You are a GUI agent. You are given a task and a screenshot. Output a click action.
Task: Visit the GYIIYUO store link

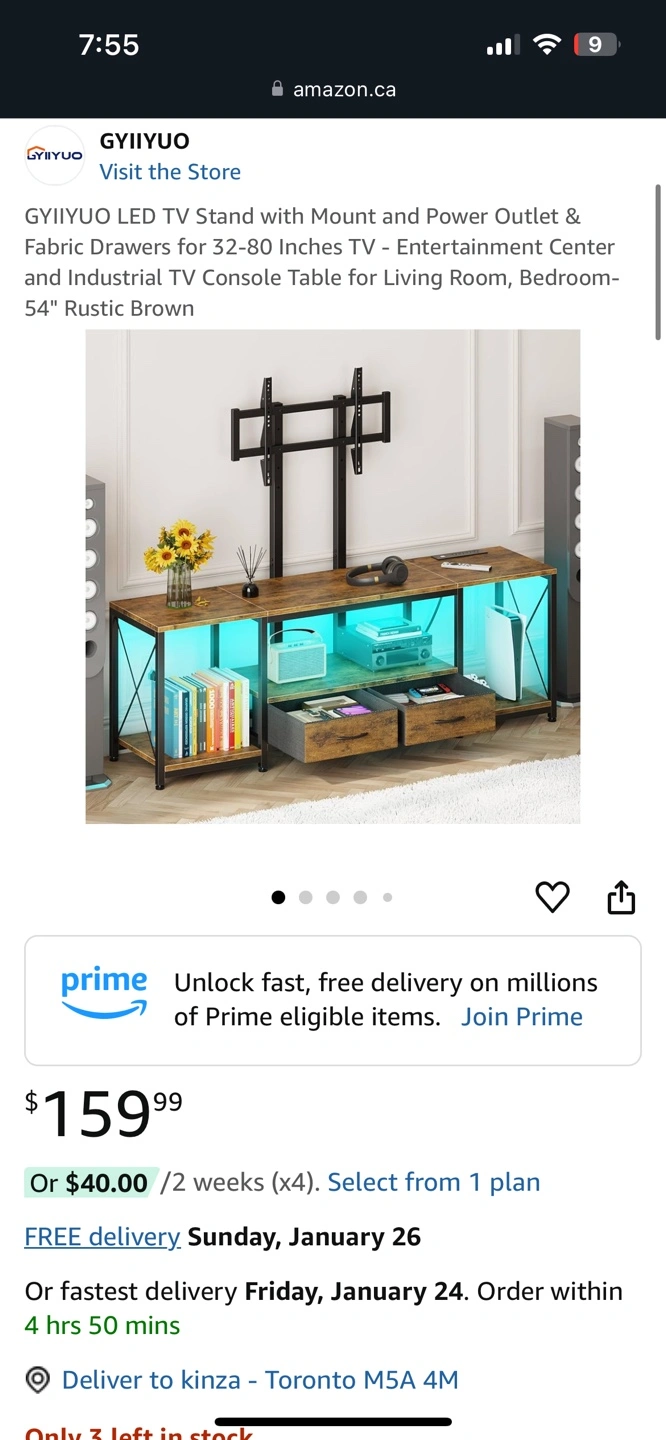pos(170,172)
